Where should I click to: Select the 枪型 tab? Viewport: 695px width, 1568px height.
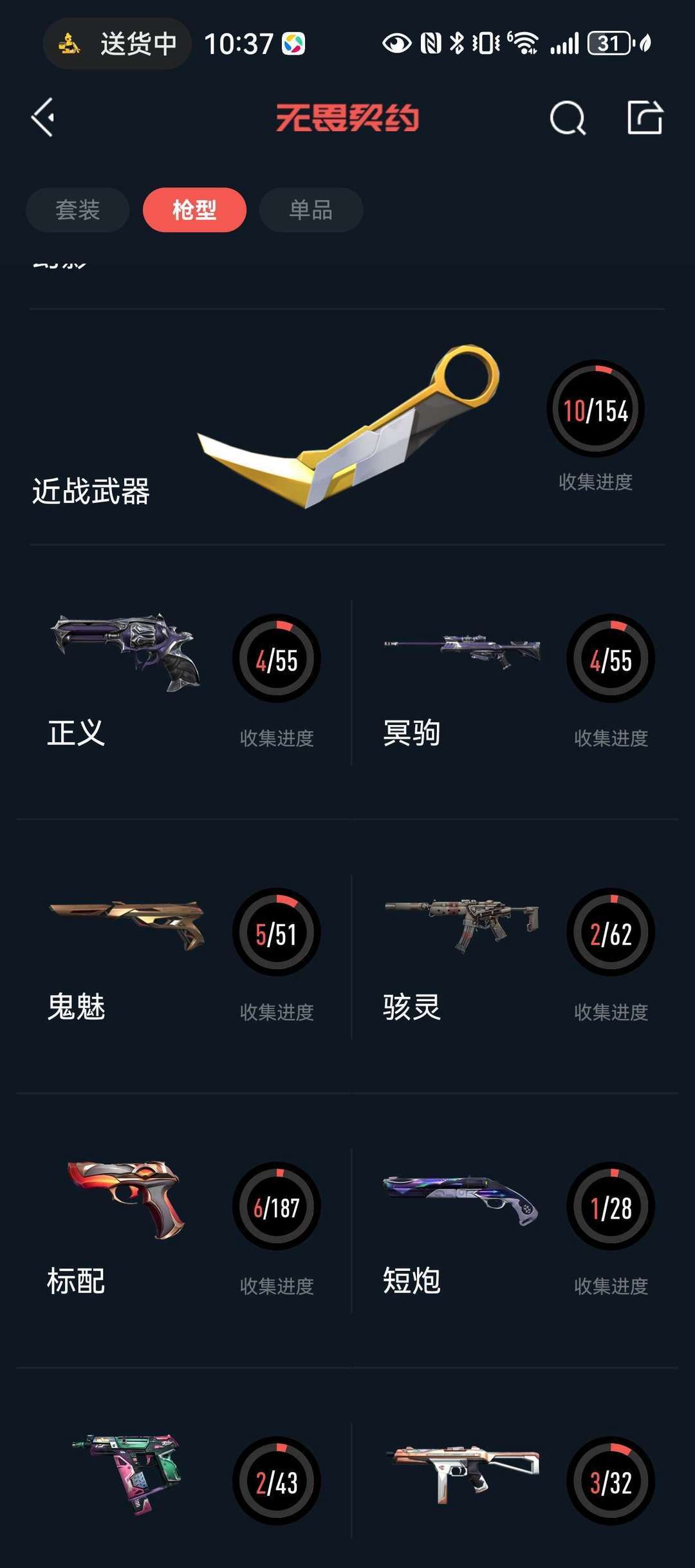pyautogui.click(x=194, y=210)
